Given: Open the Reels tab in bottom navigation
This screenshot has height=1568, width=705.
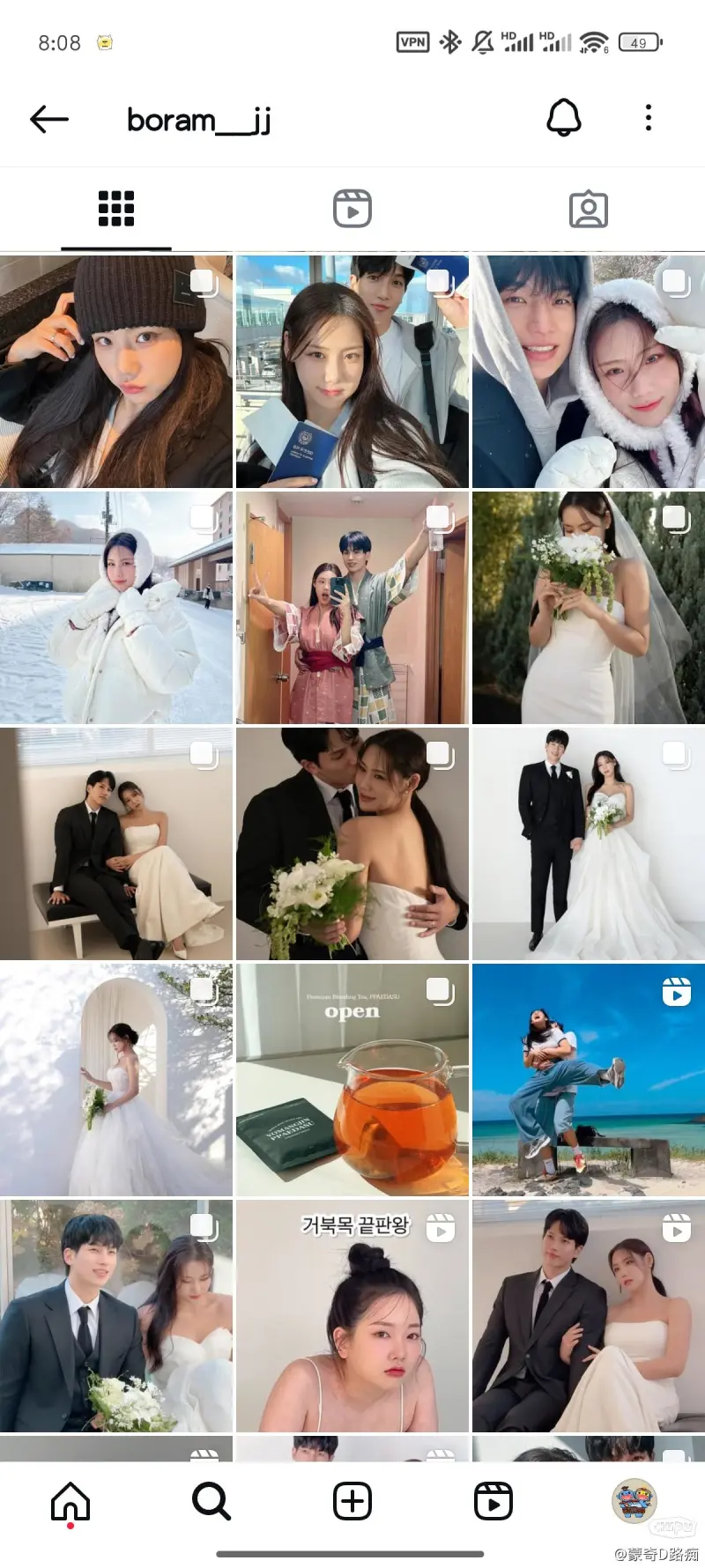Looking at the screenshot, I should point(493,1501).
